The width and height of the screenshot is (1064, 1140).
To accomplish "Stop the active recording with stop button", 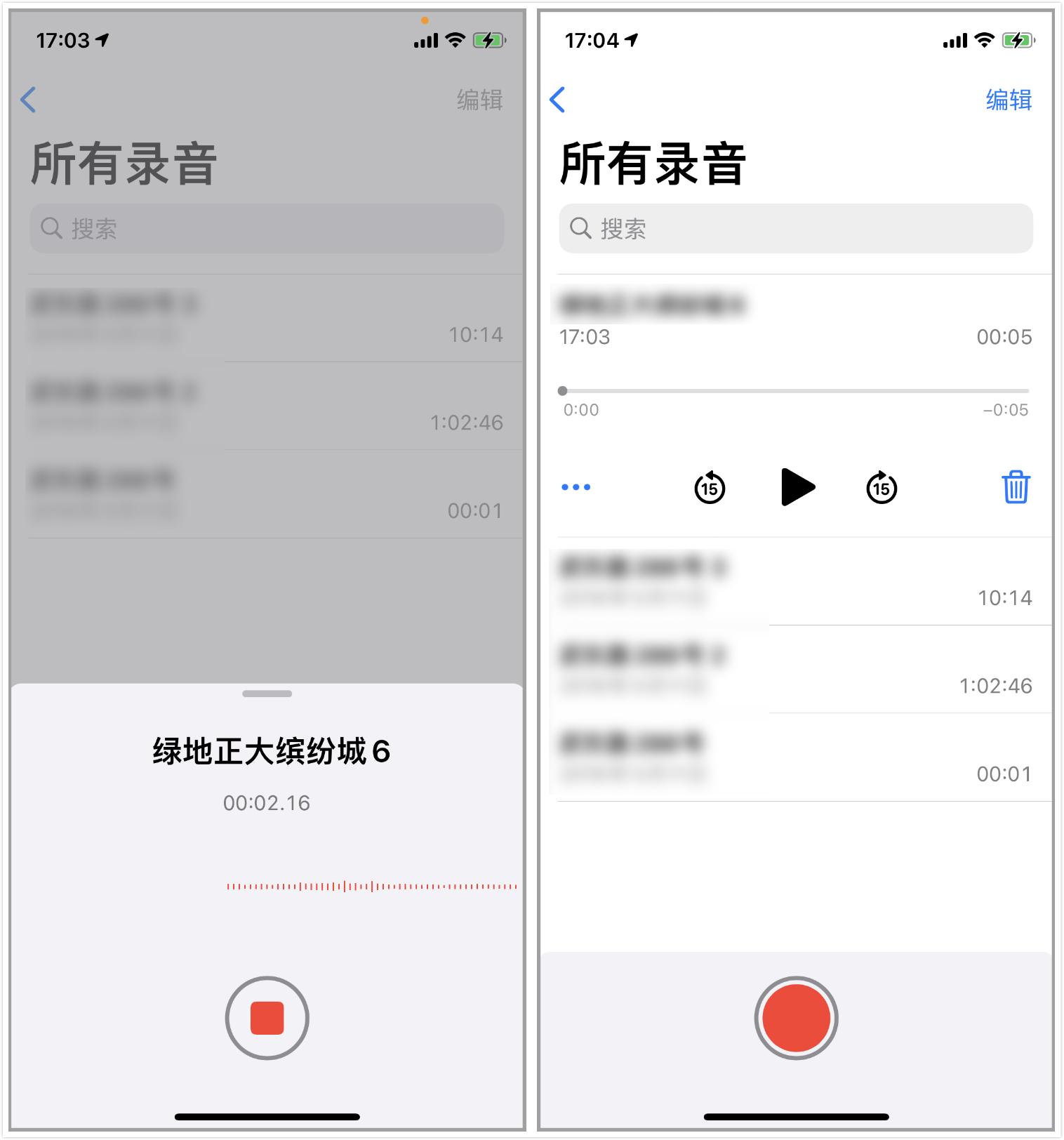I will click(x=267, y=1019).
